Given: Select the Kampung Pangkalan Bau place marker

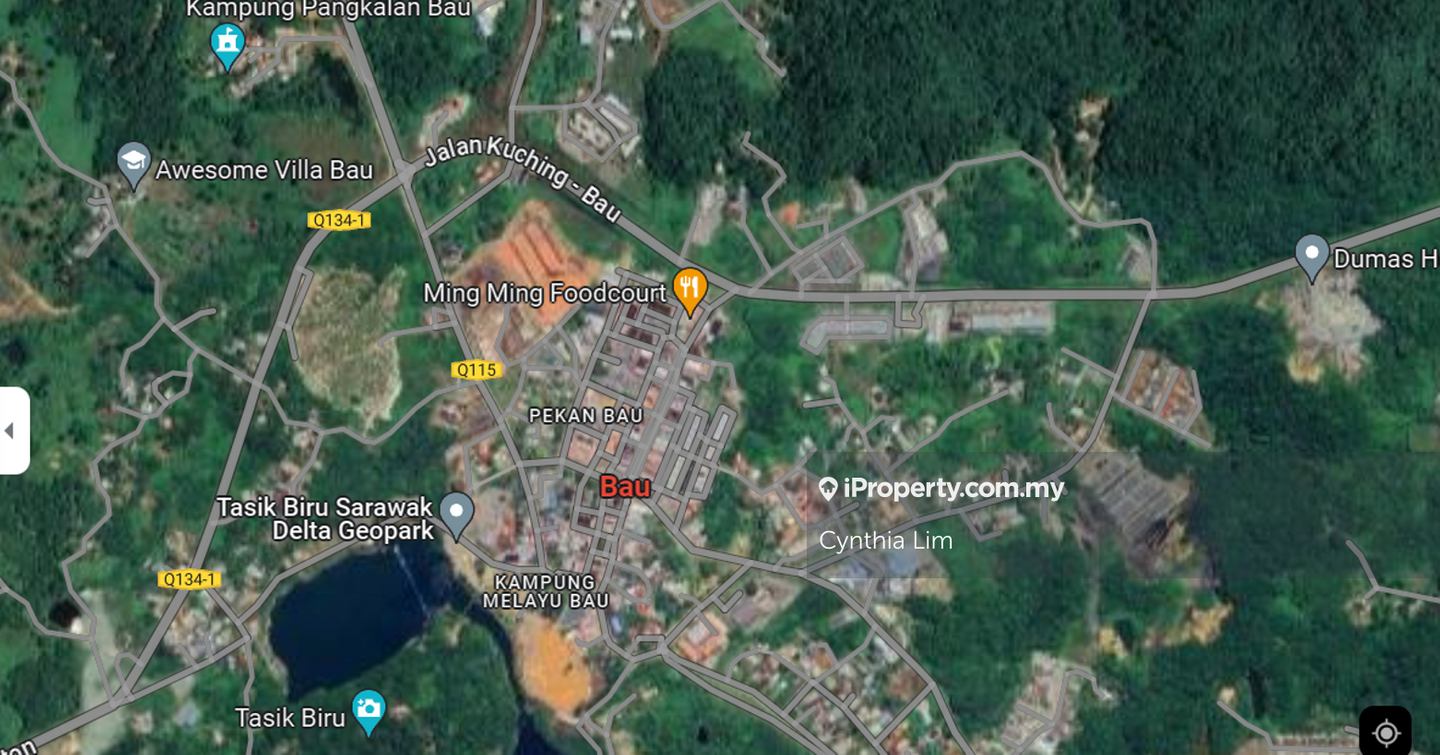Looking at the screenshot, I should tap(228, 44).
